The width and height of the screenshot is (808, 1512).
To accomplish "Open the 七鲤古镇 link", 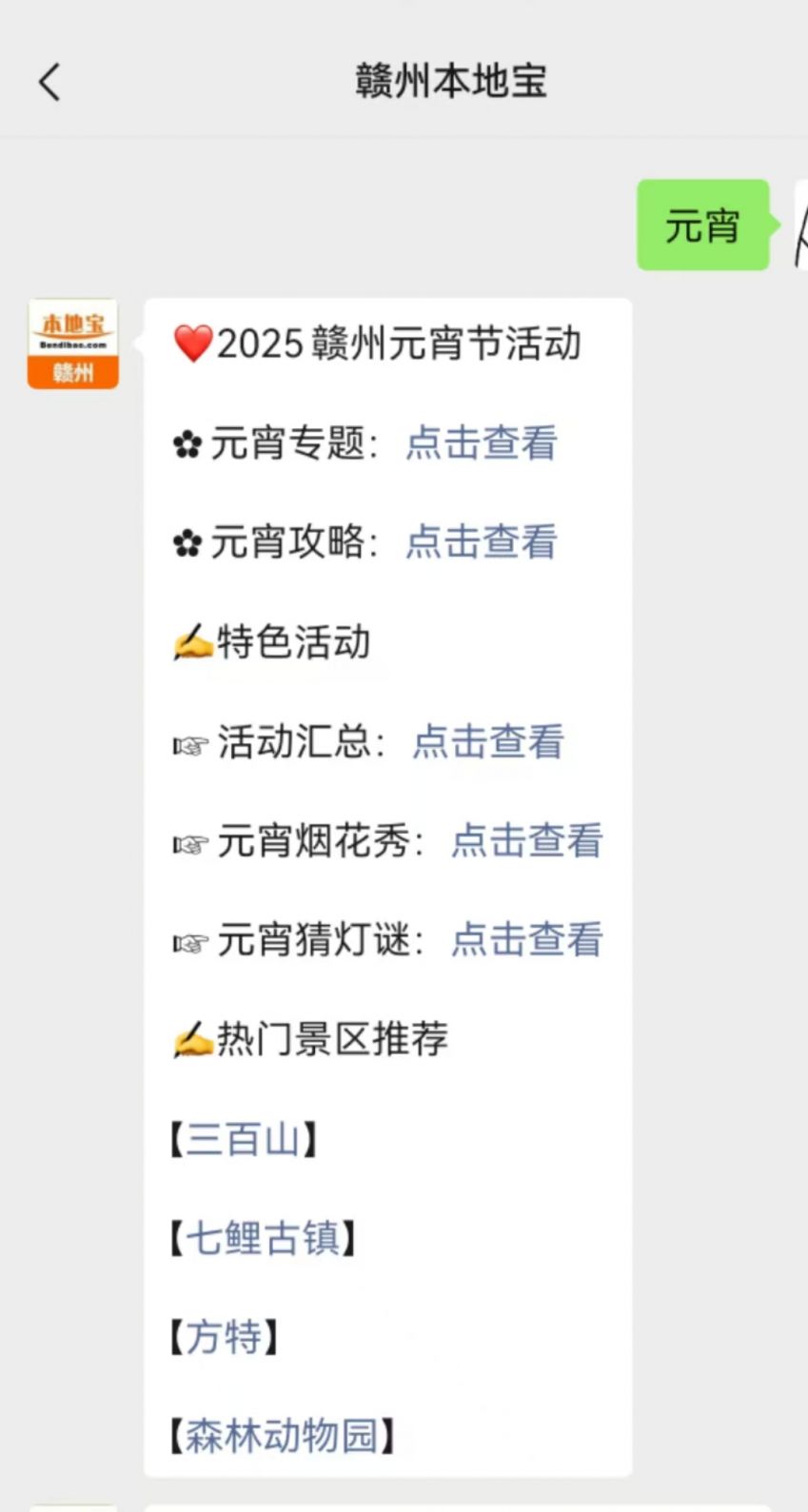I will click(x=263, y=1238).
